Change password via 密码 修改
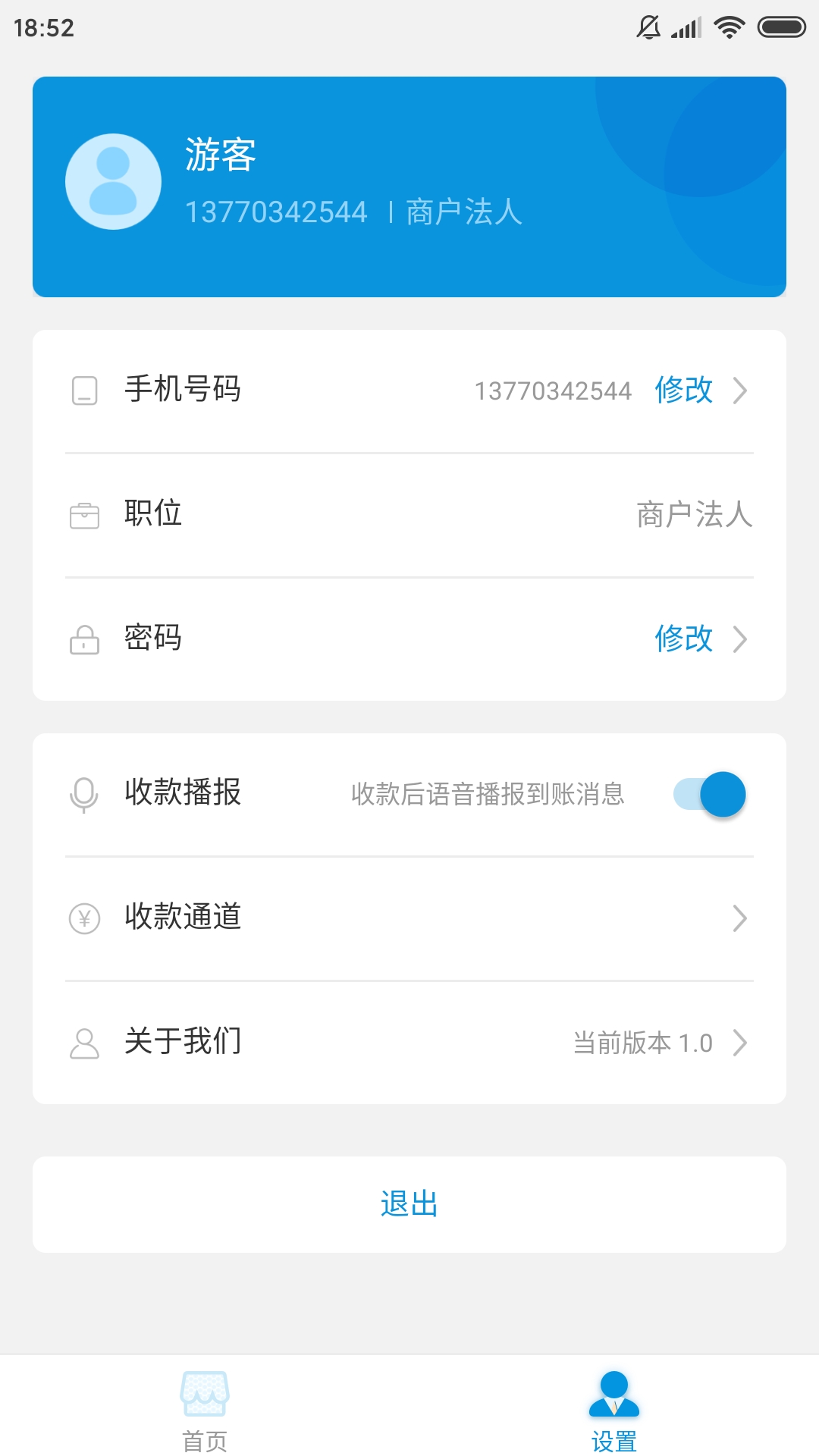Screen dimensions: 819x1456 tap(684, 639)
